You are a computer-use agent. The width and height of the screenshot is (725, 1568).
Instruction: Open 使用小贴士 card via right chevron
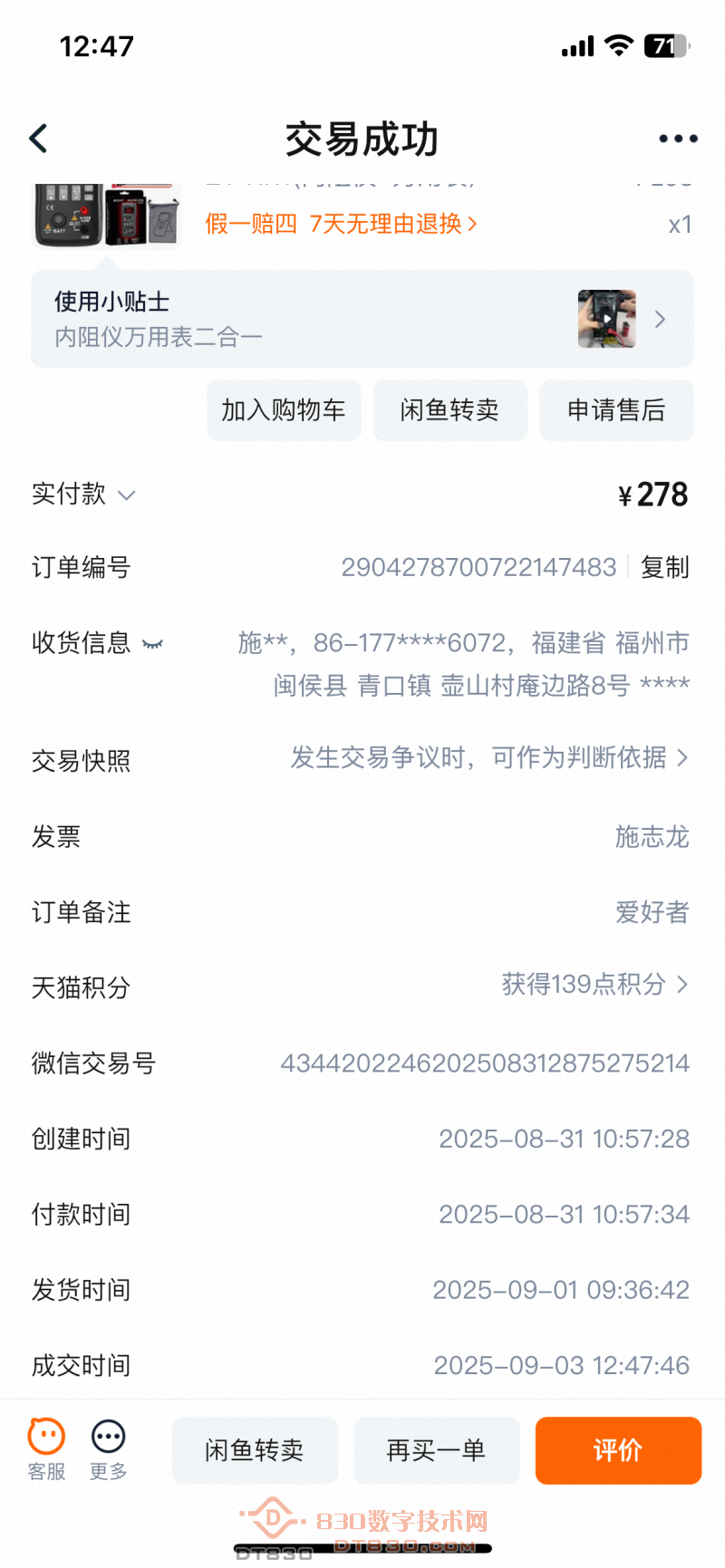click(x=660, y=320)
